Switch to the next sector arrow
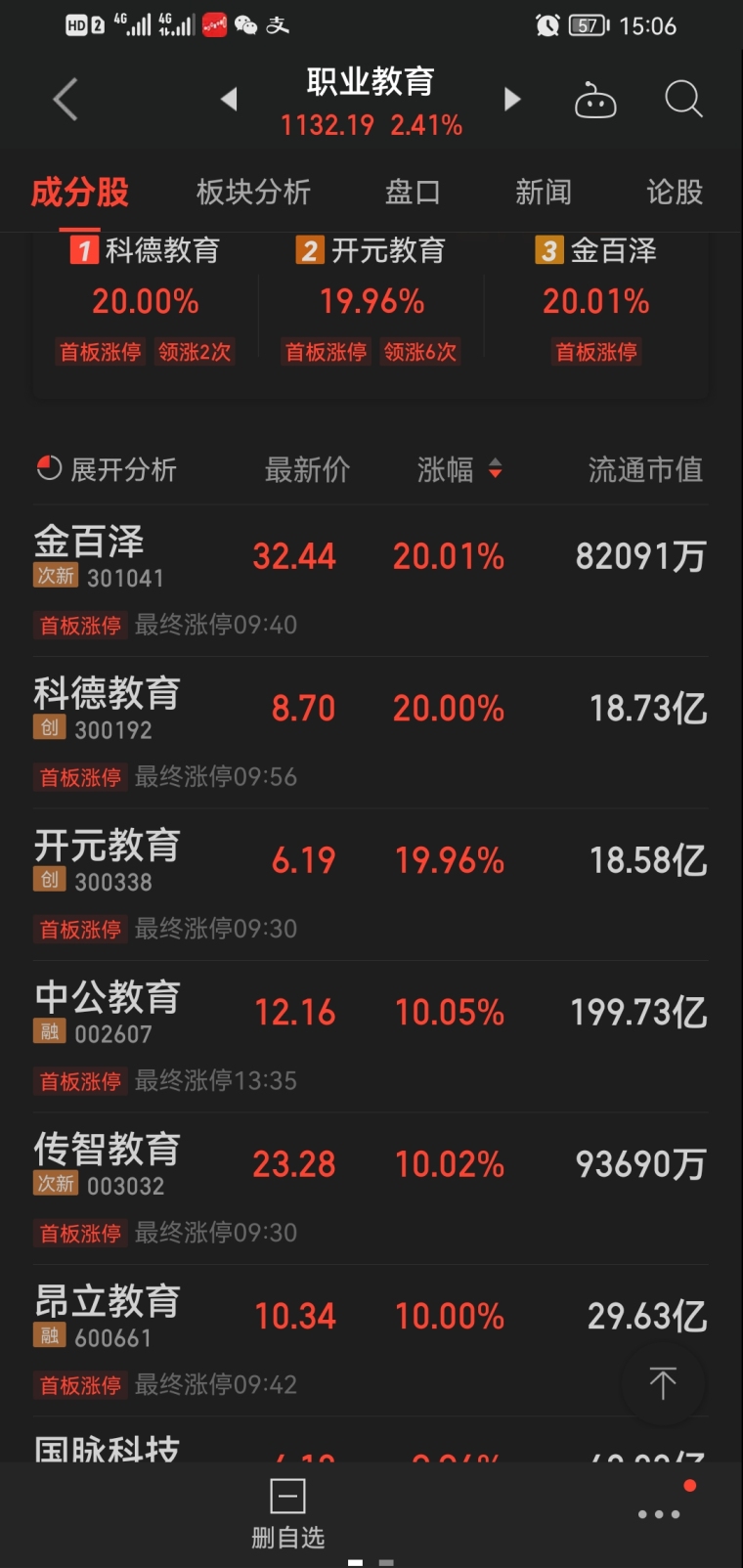The image size is (743, 1568). [512, 99]
